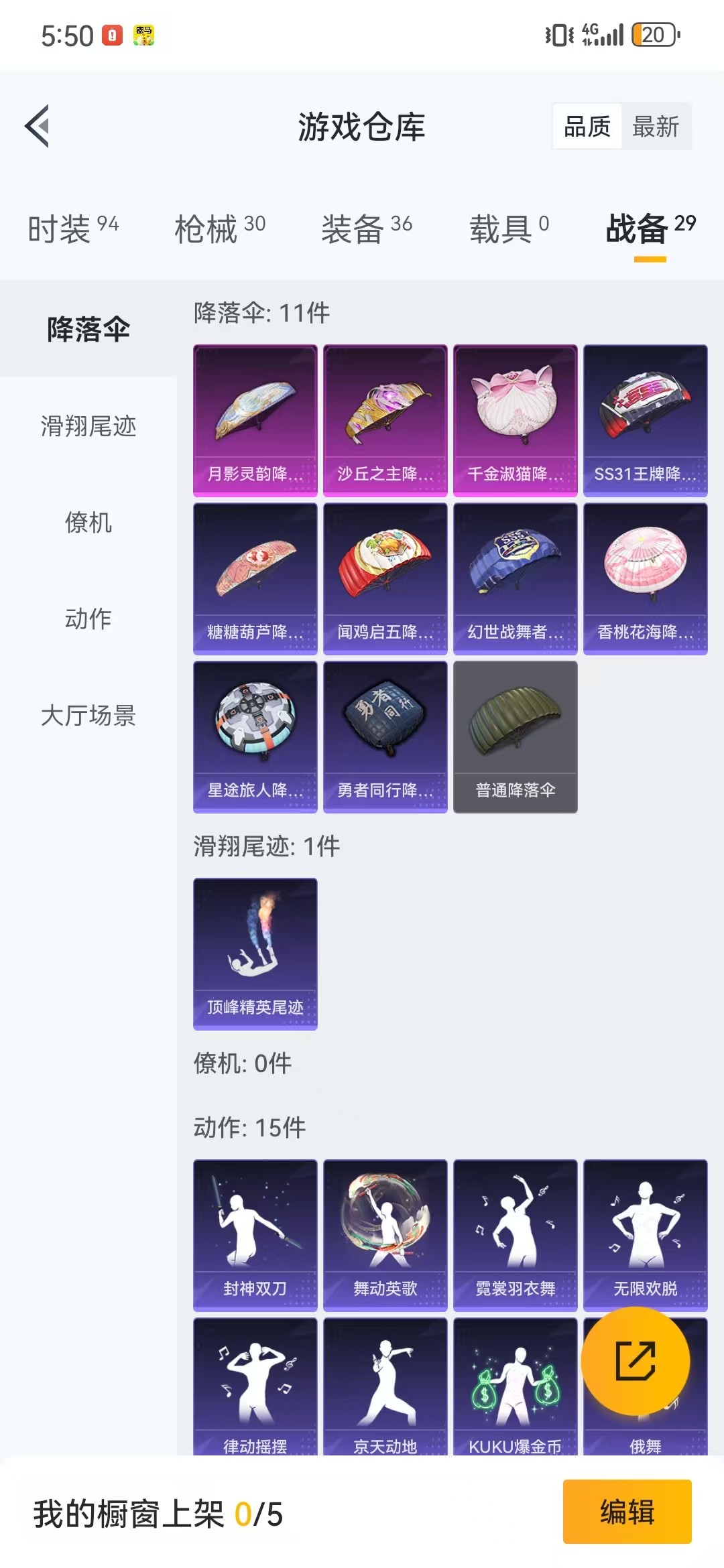View the KUKU爆金币 action
This screenshot has height=1568, width=724.
click(x=515, y=1387)
